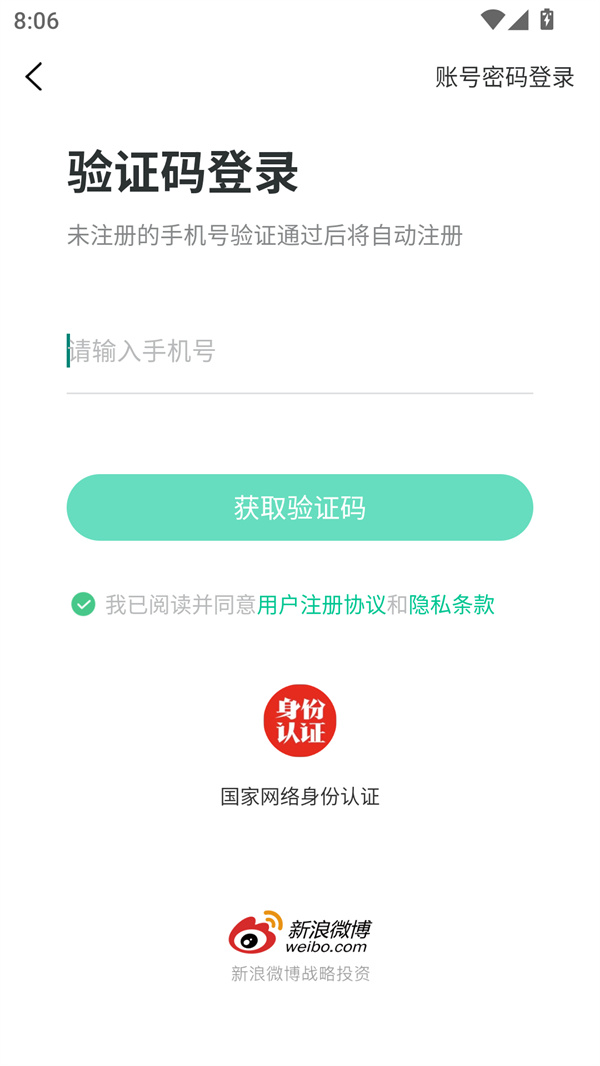This screenshot has width=600, height=1066.
Task: Switch to 账号密码登录
Action: 504,77
